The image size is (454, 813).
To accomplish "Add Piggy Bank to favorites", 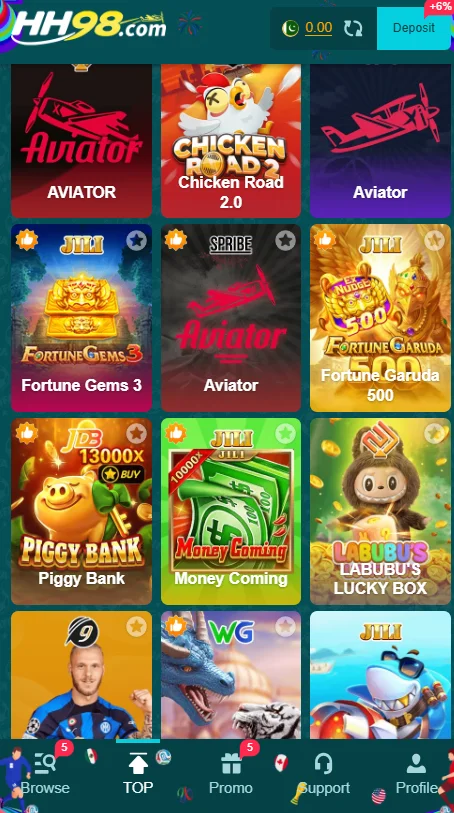I will pyautogui.click(x=137, y=433).
